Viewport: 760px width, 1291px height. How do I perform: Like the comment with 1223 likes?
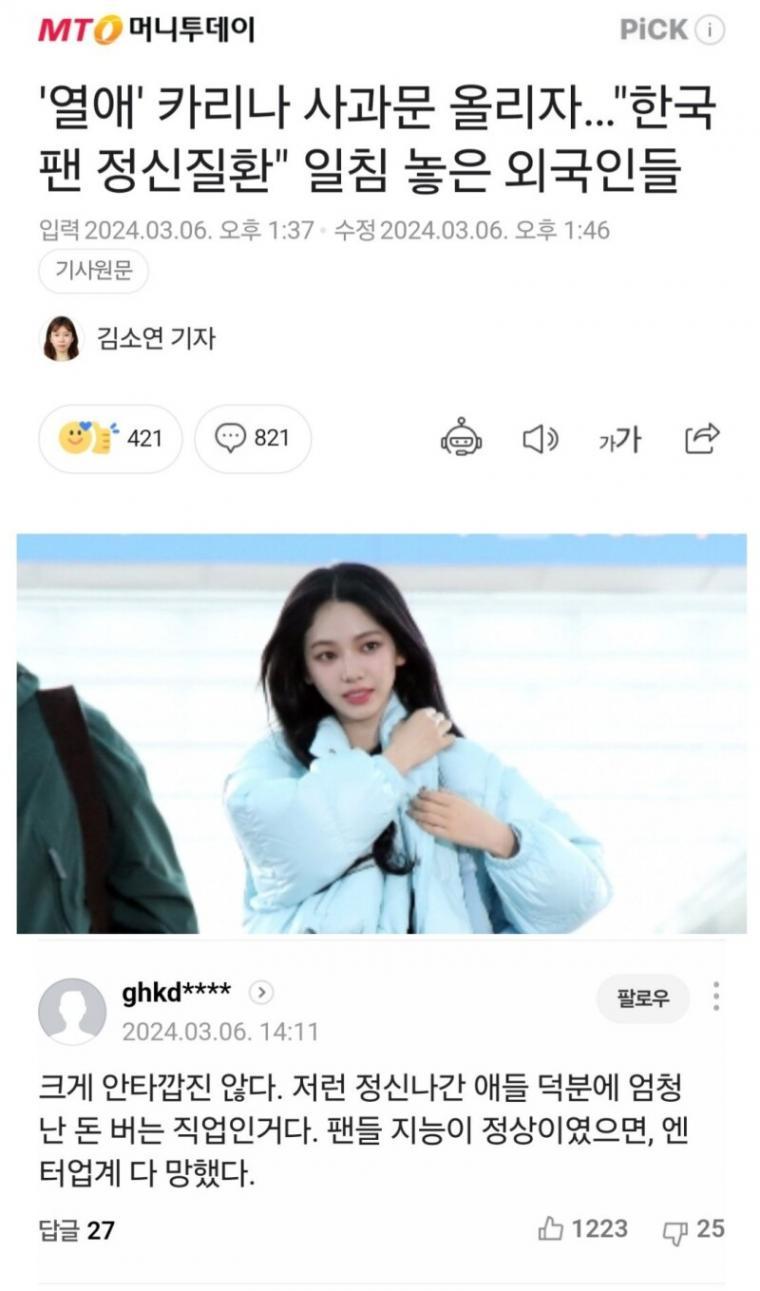pyautogui.click(x=583, y=1229)
